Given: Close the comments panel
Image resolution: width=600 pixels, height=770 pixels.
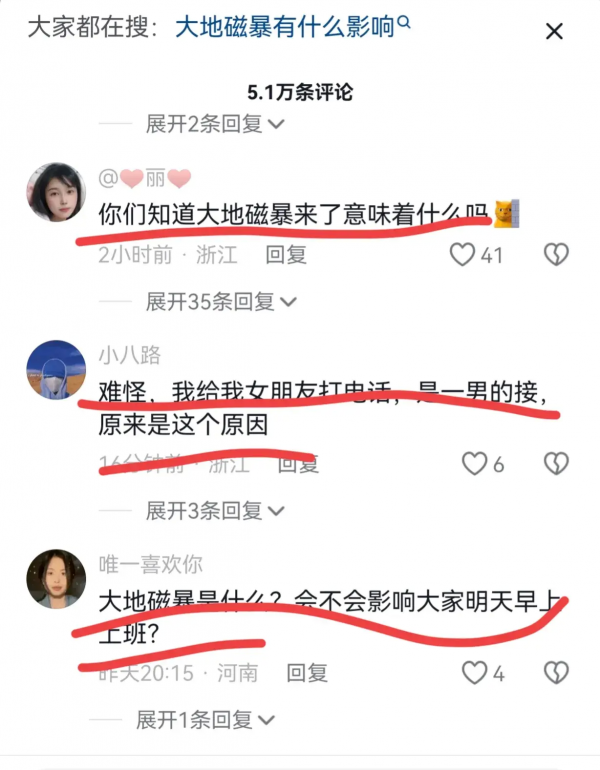Looking at the screenshot, I should (554, 31).
